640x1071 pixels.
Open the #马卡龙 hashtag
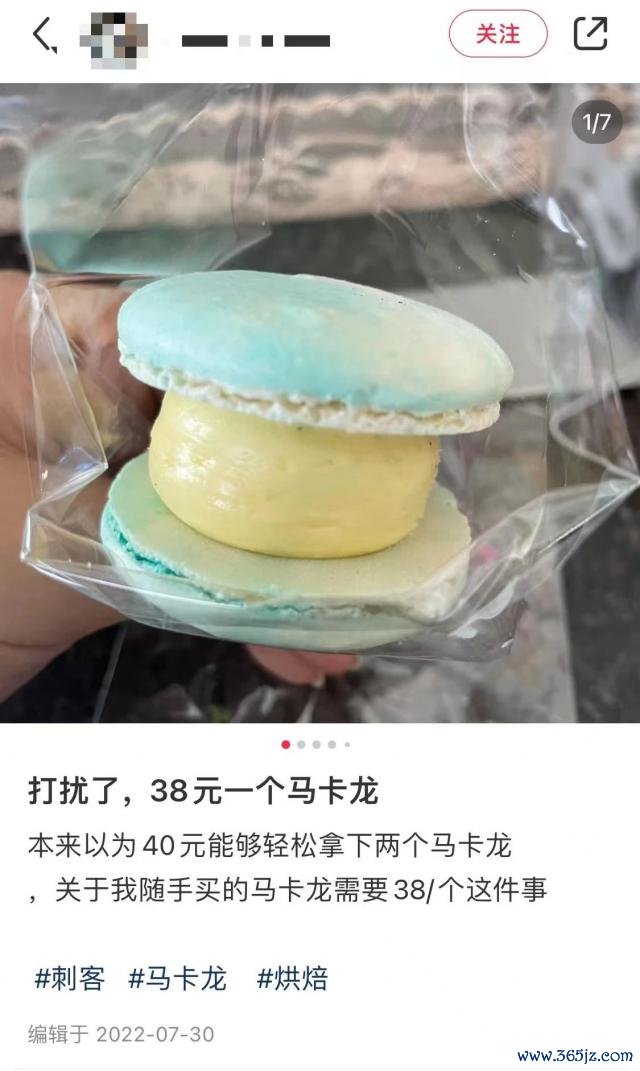tap(177, 978)
